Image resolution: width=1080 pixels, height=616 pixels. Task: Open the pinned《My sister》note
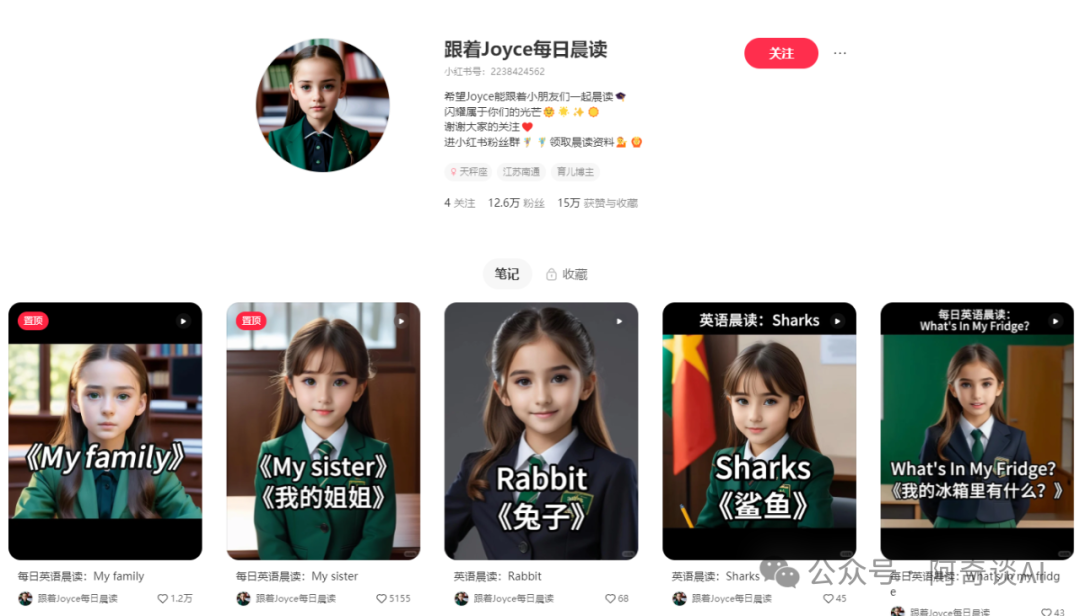pyautogui.click(x=323, y=431)
